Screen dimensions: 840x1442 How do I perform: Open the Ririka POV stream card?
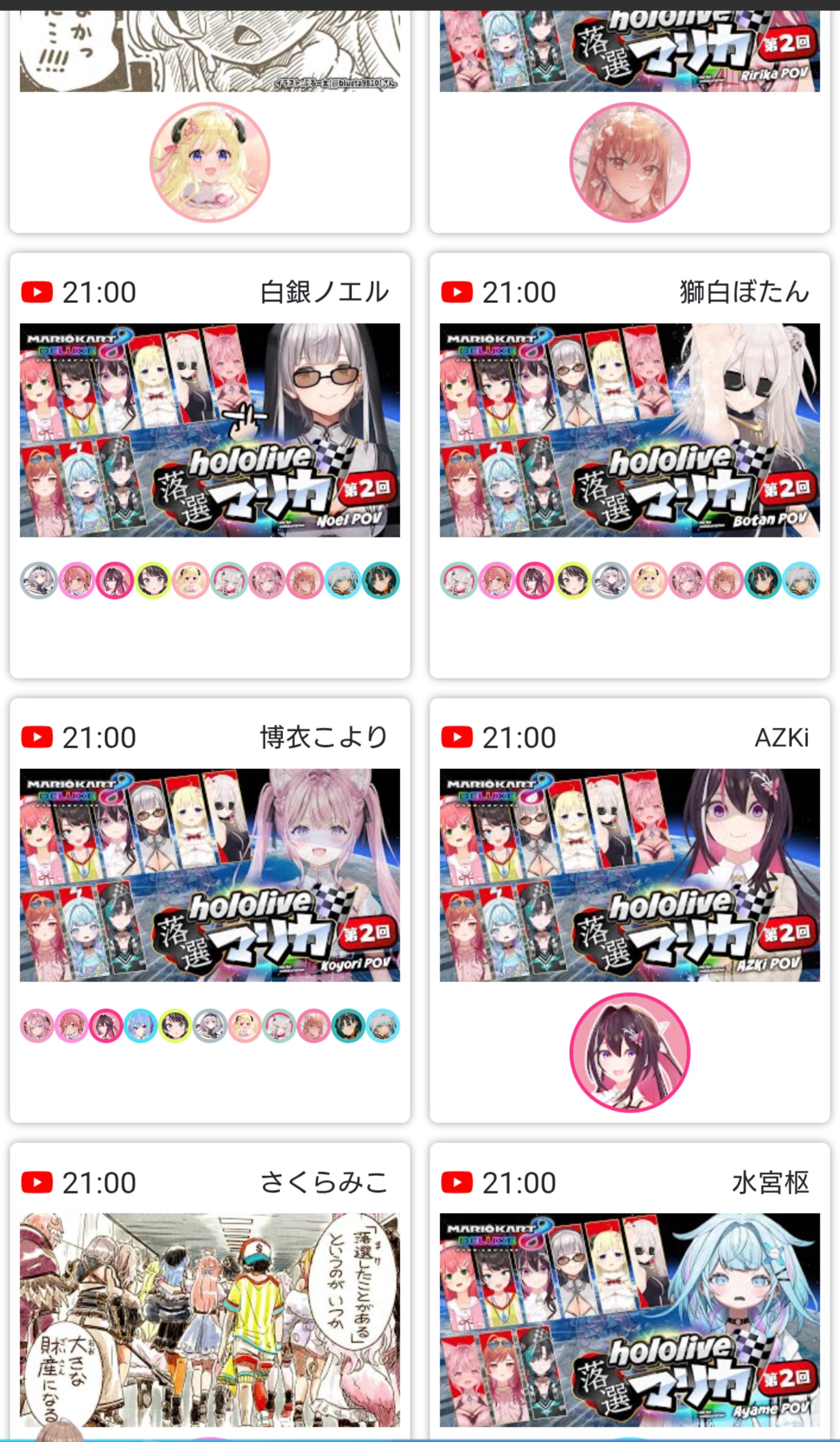[629, 120]
